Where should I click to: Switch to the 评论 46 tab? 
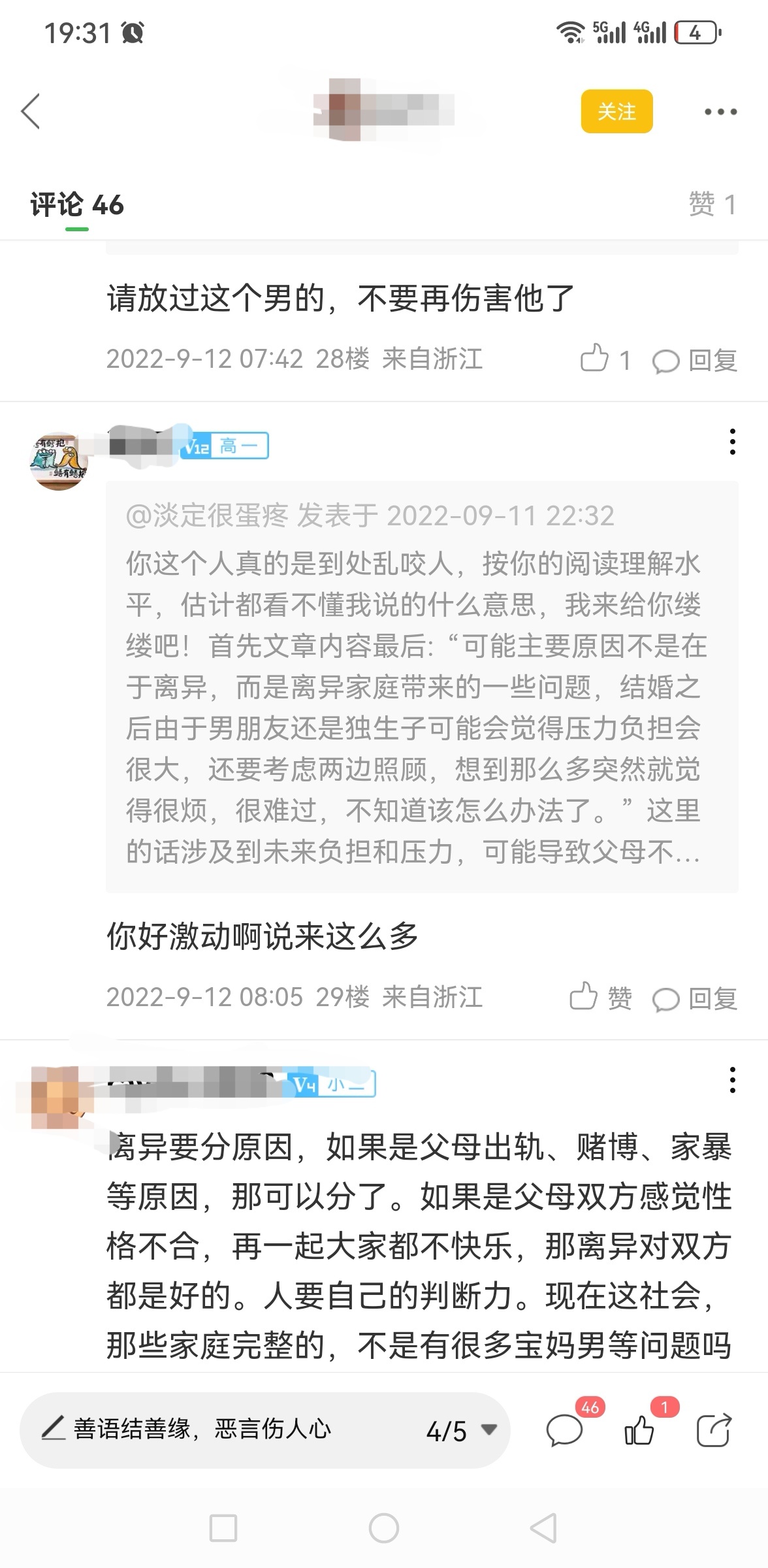[x=77, y=205]
